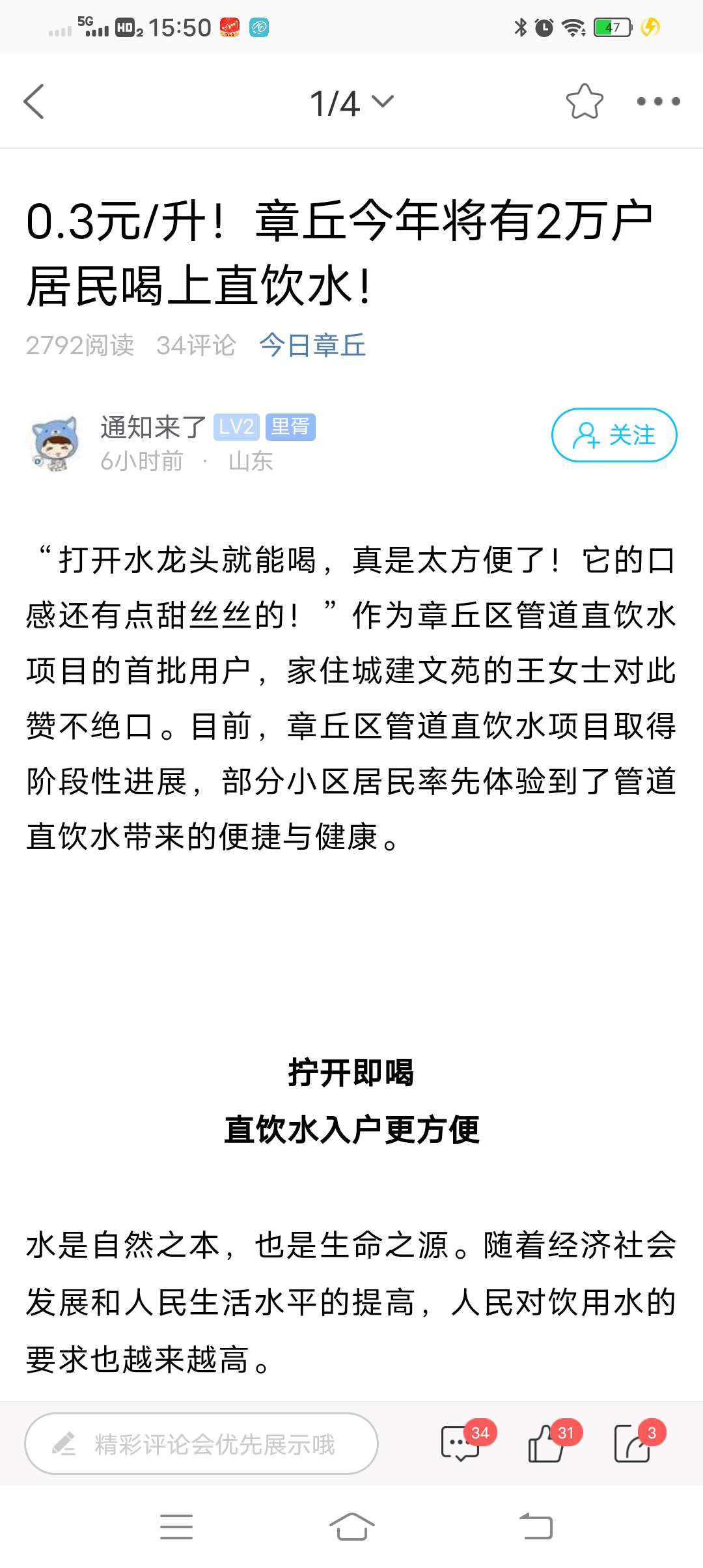Viewport: 703px width, 1568px height.
Task: Like this post with the thumbs-up icon
Action: (545, 1444)
